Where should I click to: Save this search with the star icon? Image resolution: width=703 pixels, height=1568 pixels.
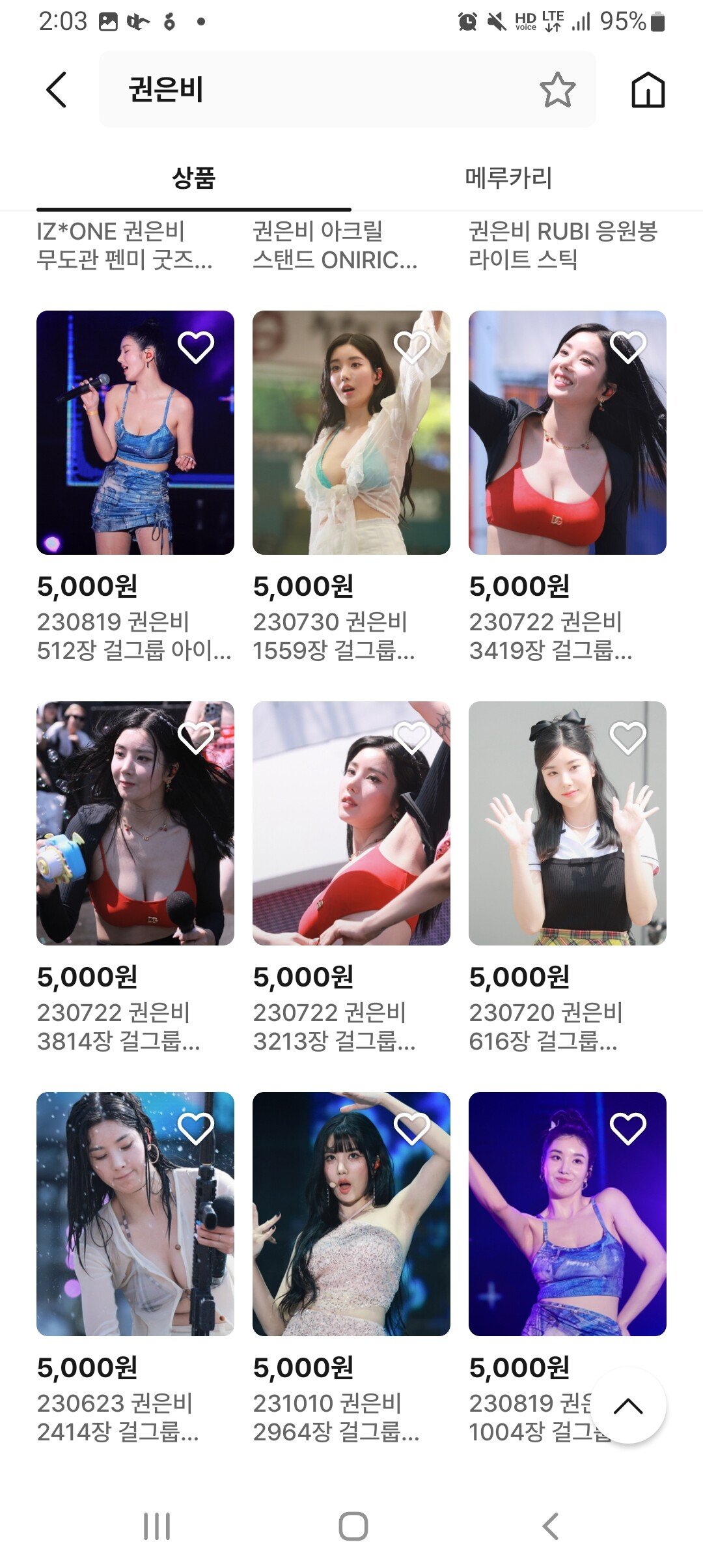click(x=558, y=90)
